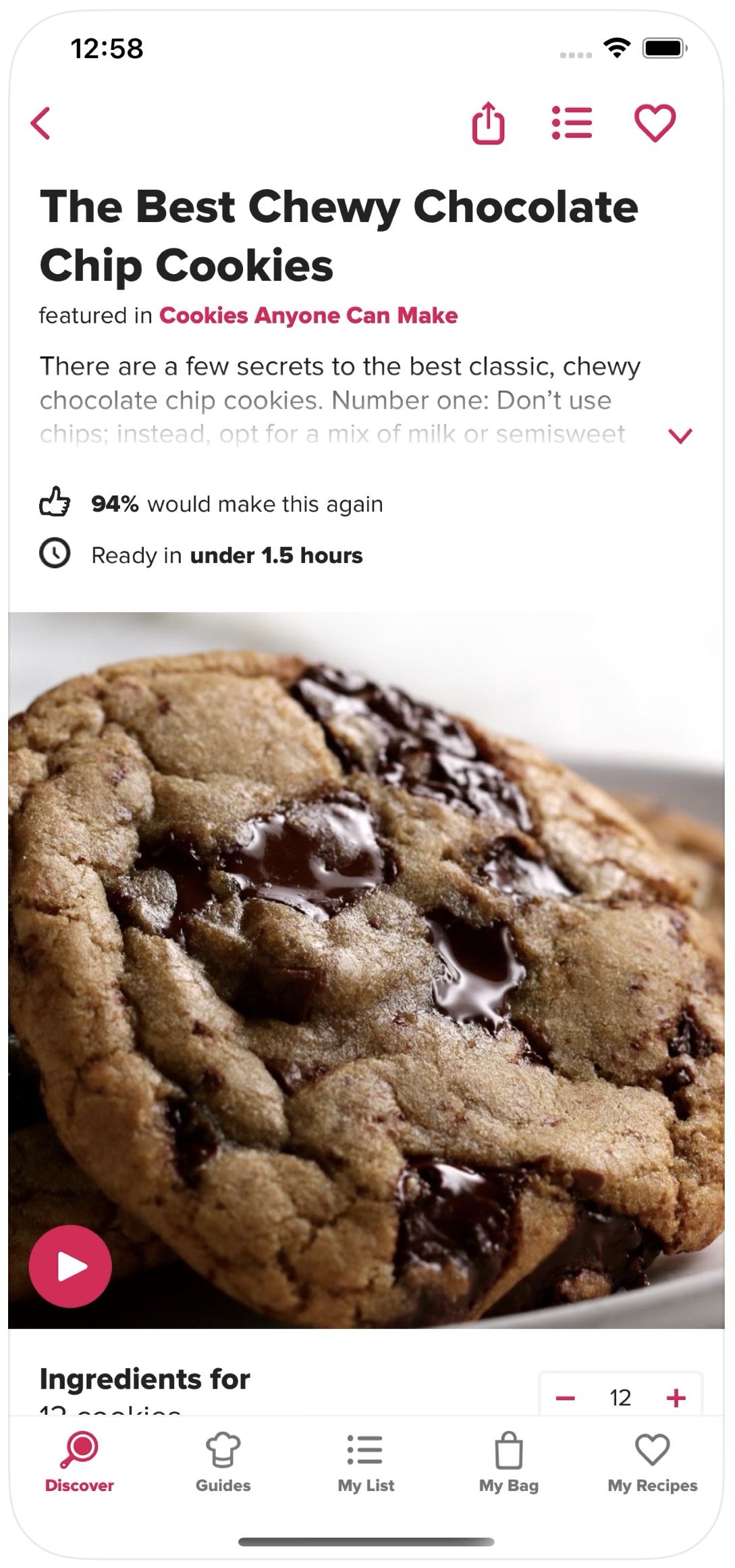Add recipe ingredients to the list
The image size is (735, 1568).
tap(572, 124)
